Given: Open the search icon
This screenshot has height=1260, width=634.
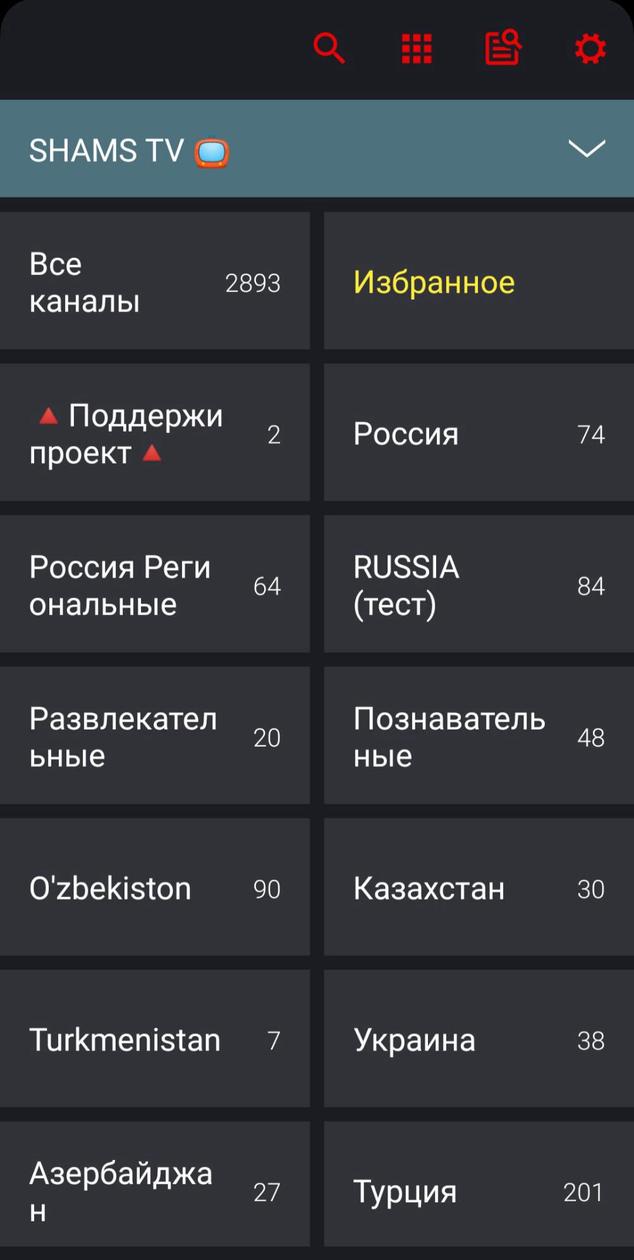Looking at the screenshot, I should [329, 48].
